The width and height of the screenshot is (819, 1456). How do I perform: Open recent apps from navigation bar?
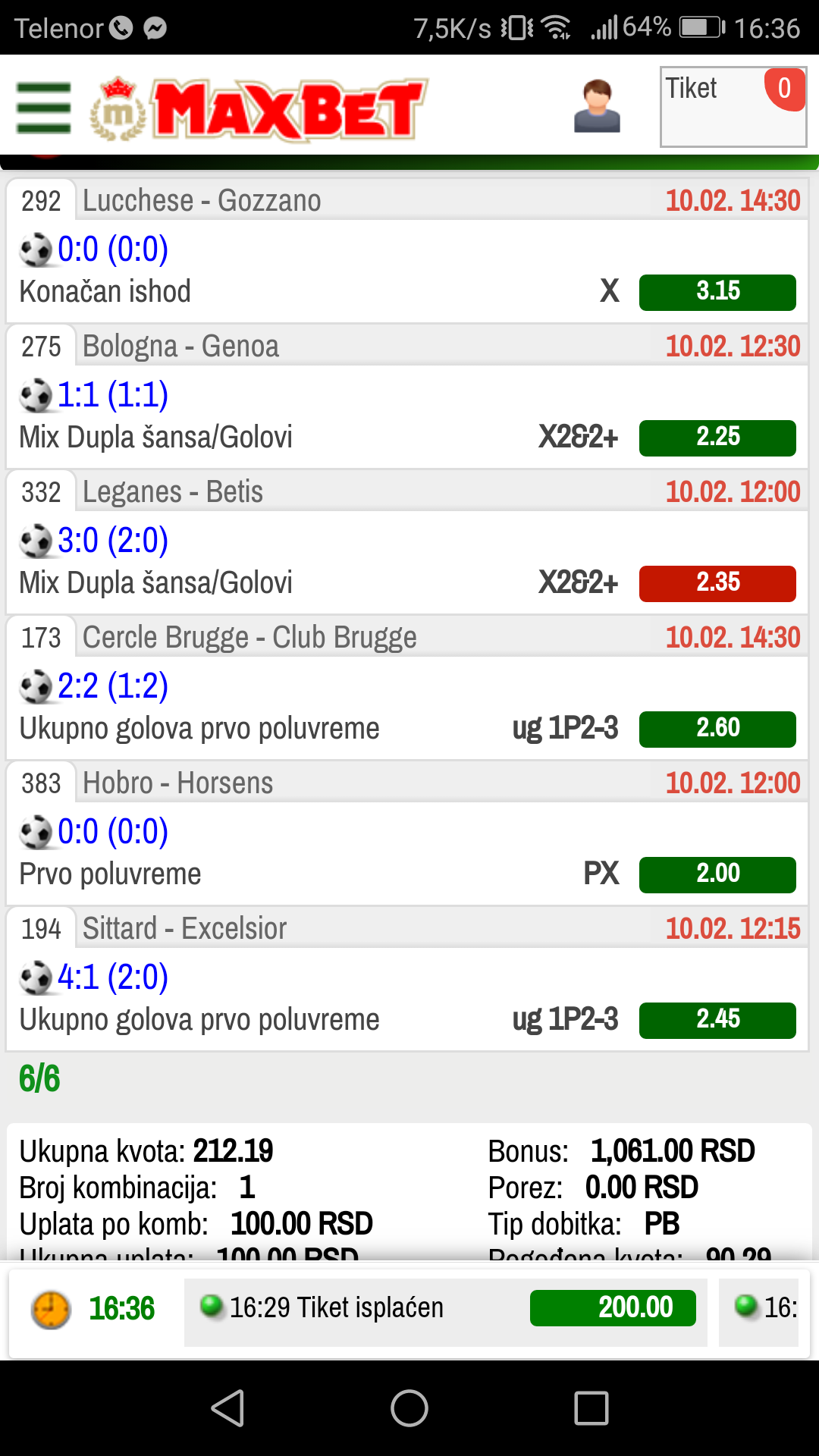click(x=591, y=1408)
